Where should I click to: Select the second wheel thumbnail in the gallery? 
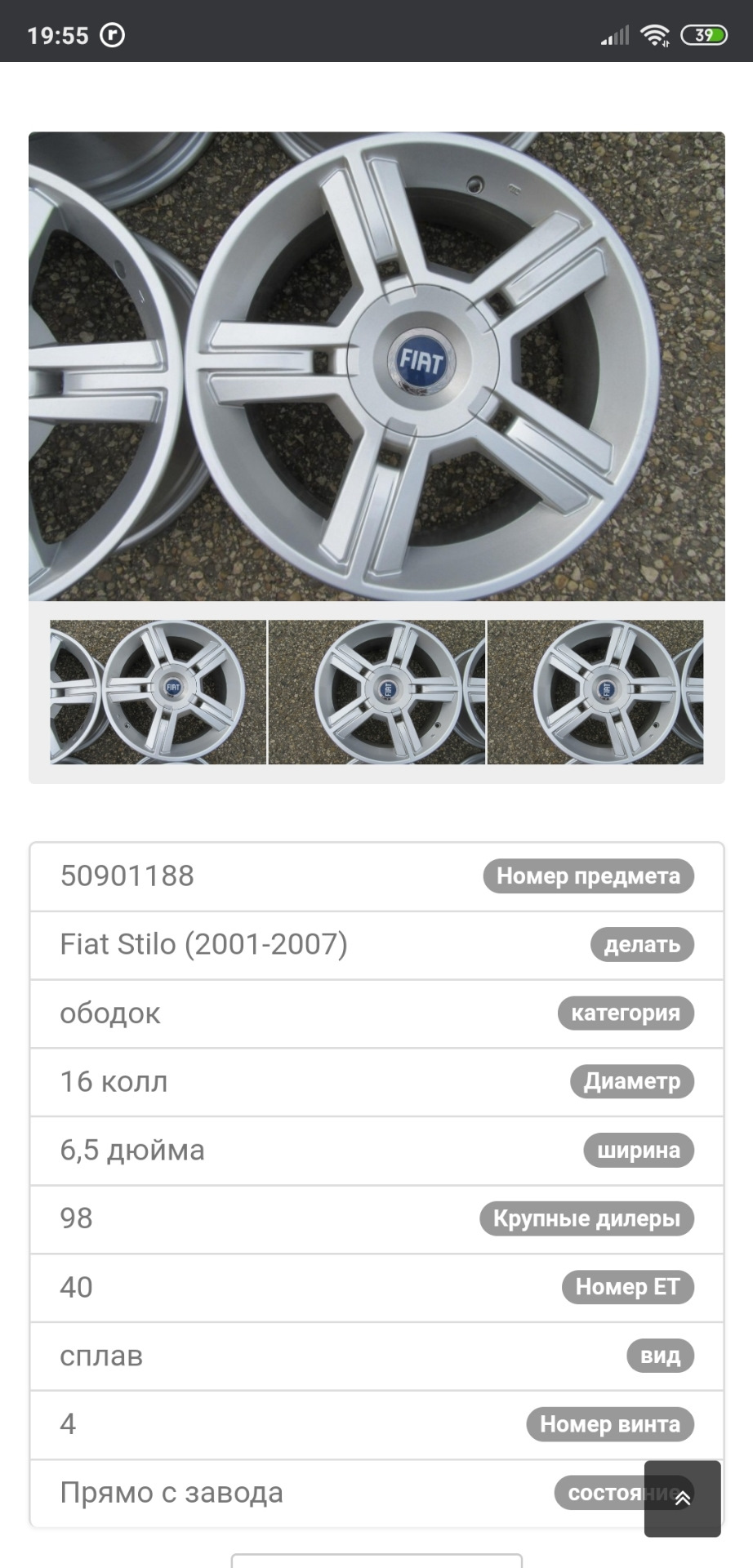tap(376, 692)
